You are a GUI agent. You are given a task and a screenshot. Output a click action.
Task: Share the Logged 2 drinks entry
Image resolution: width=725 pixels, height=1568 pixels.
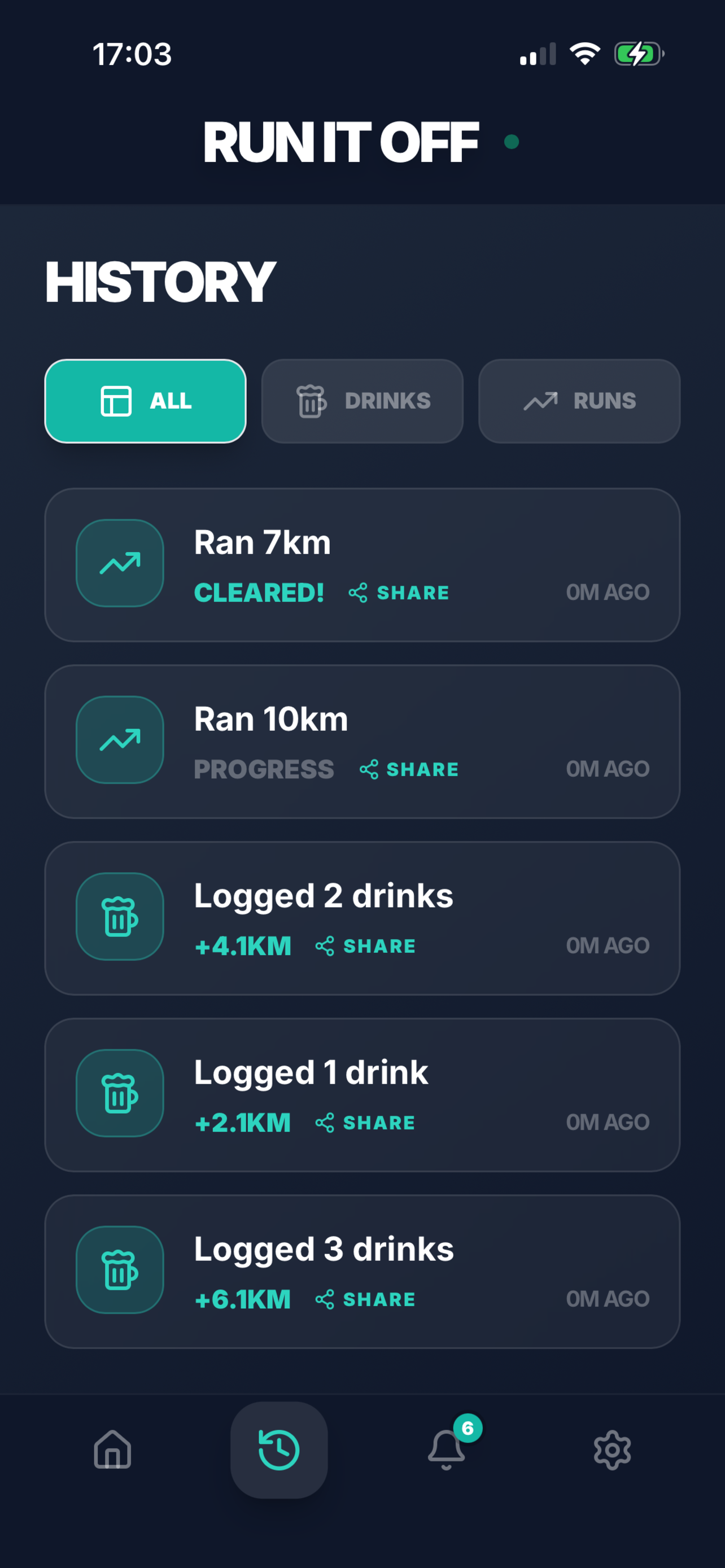tap(365, 945)
